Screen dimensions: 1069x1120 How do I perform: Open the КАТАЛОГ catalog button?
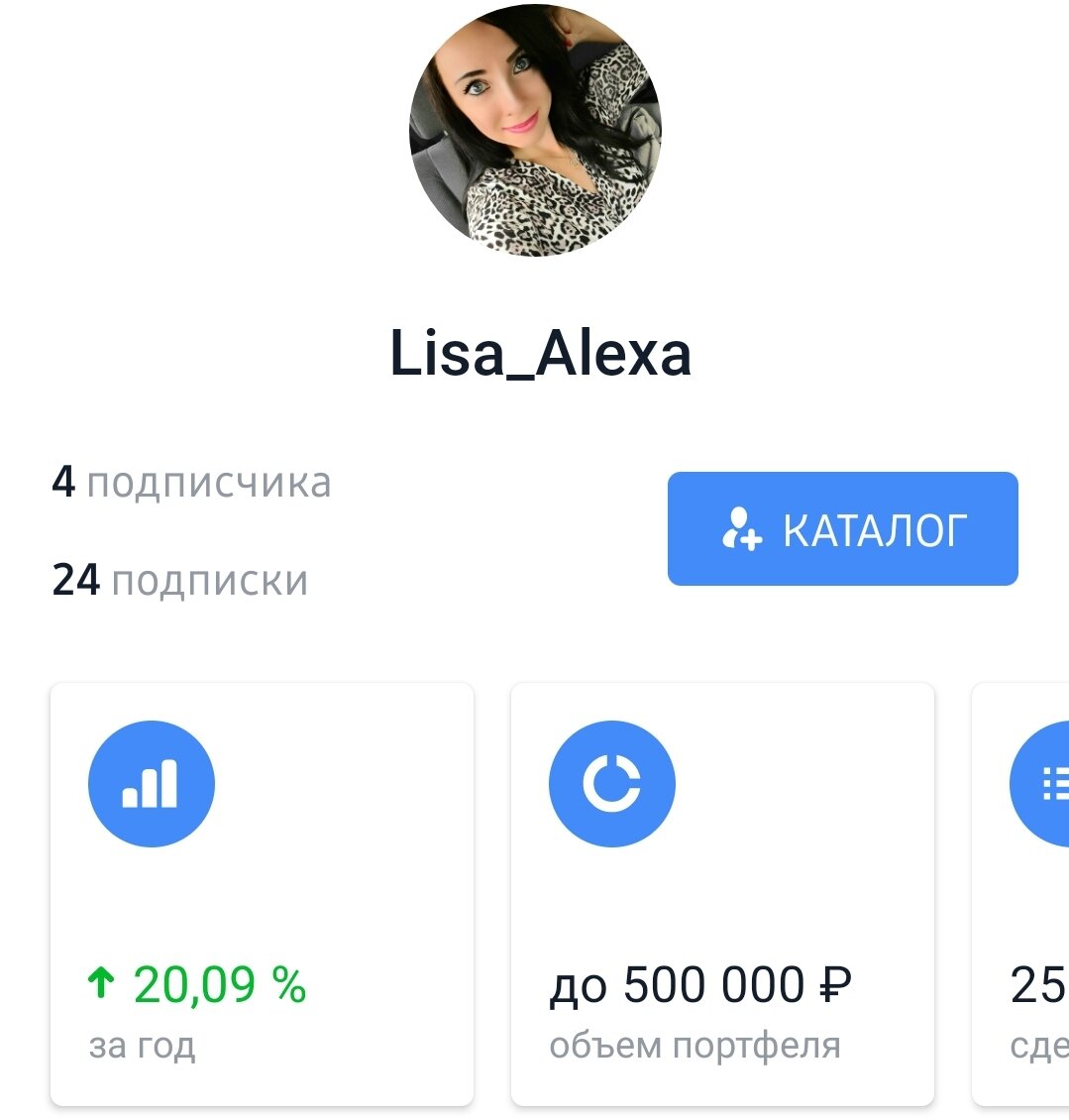click(843, 528)
